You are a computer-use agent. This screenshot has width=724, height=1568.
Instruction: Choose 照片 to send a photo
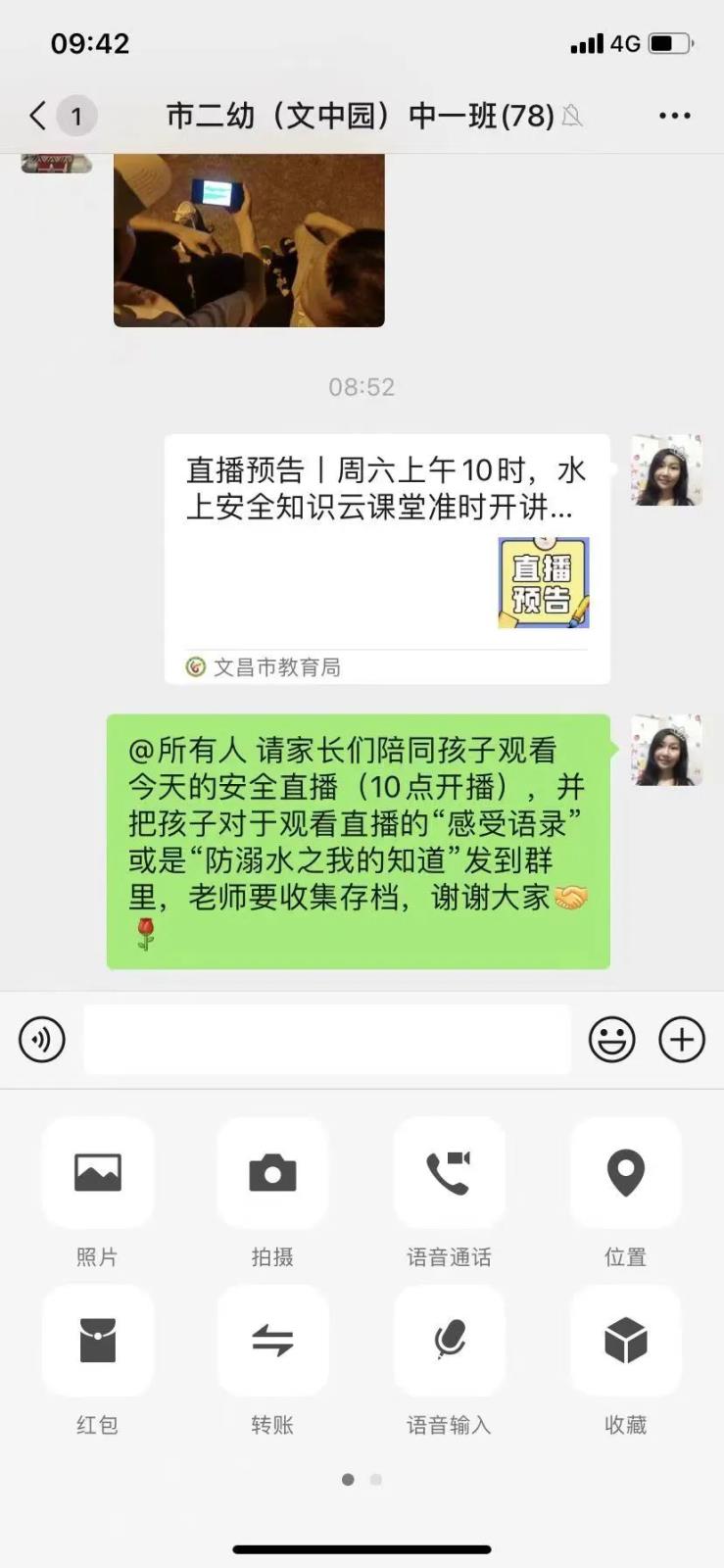[x=97, y=1173]
